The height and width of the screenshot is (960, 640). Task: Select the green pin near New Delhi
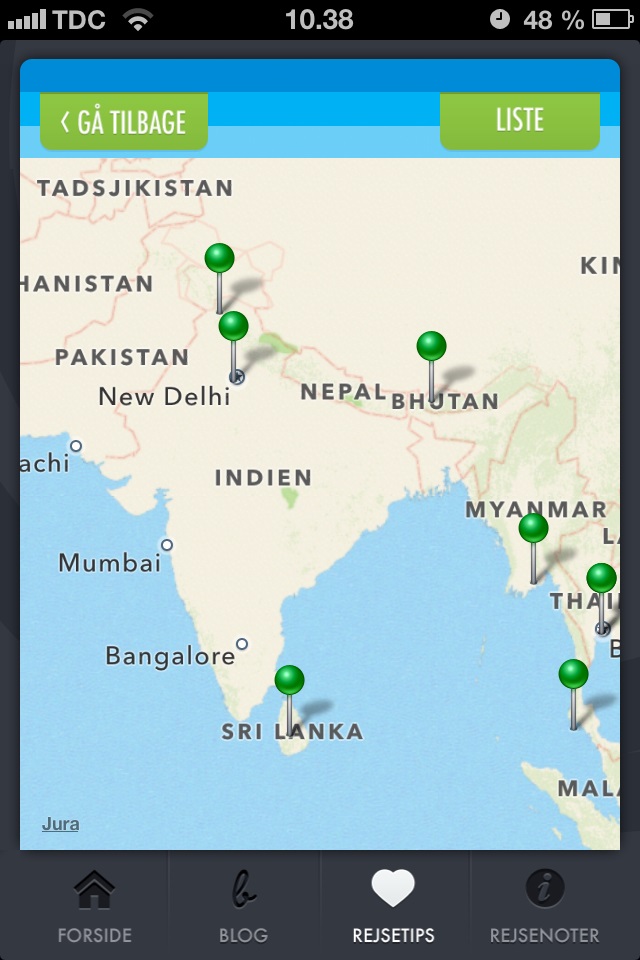pos(233,327)
